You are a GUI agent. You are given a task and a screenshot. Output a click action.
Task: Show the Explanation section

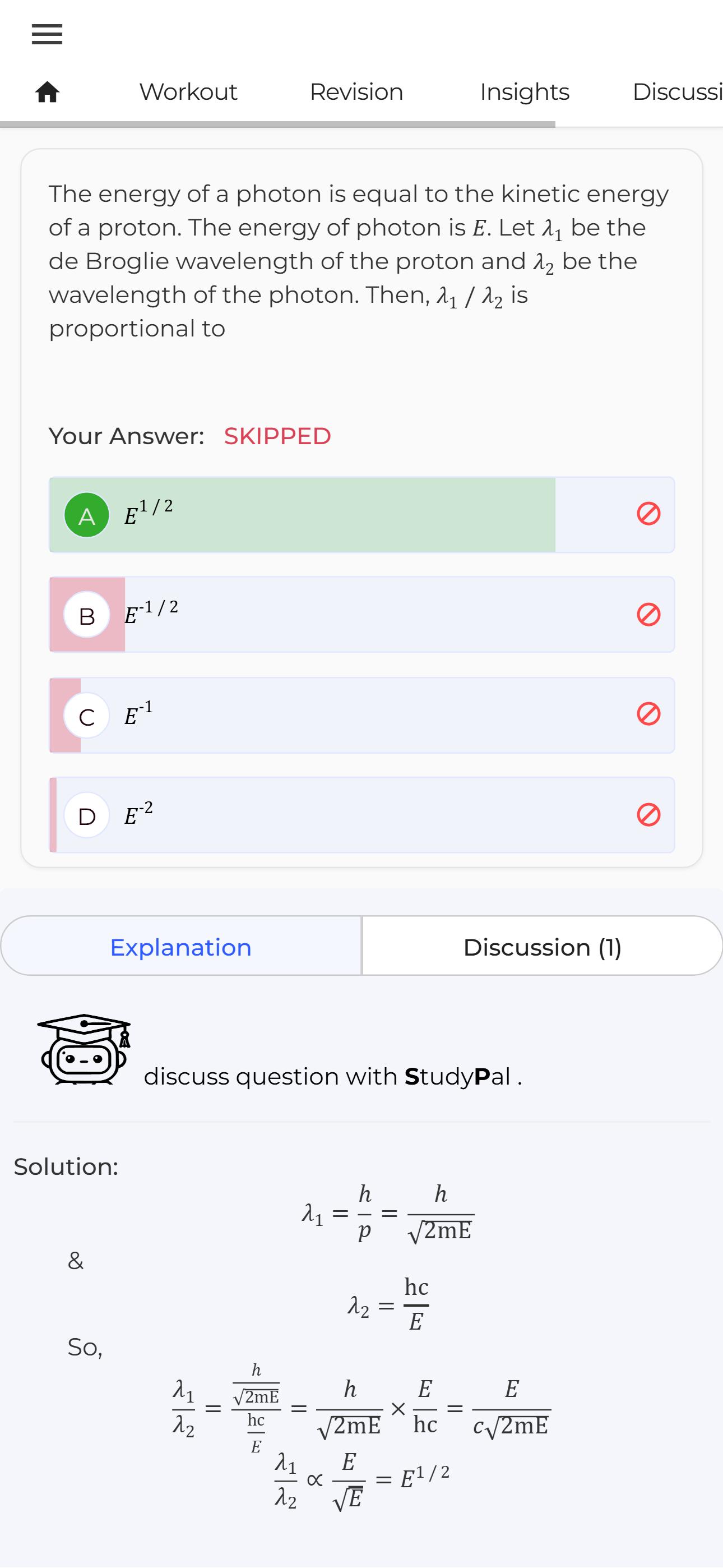click(x=180, y=947)
